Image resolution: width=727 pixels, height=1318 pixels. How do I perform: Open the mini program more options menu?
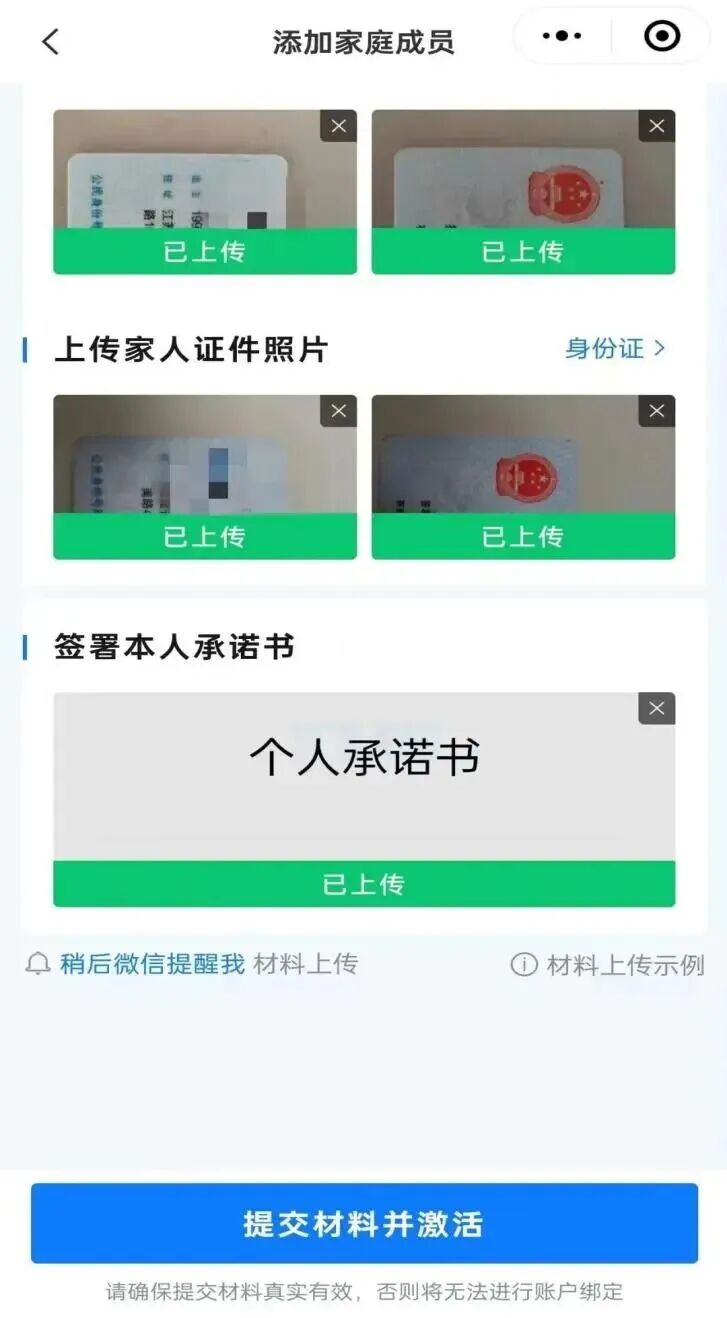click(562, 37)
